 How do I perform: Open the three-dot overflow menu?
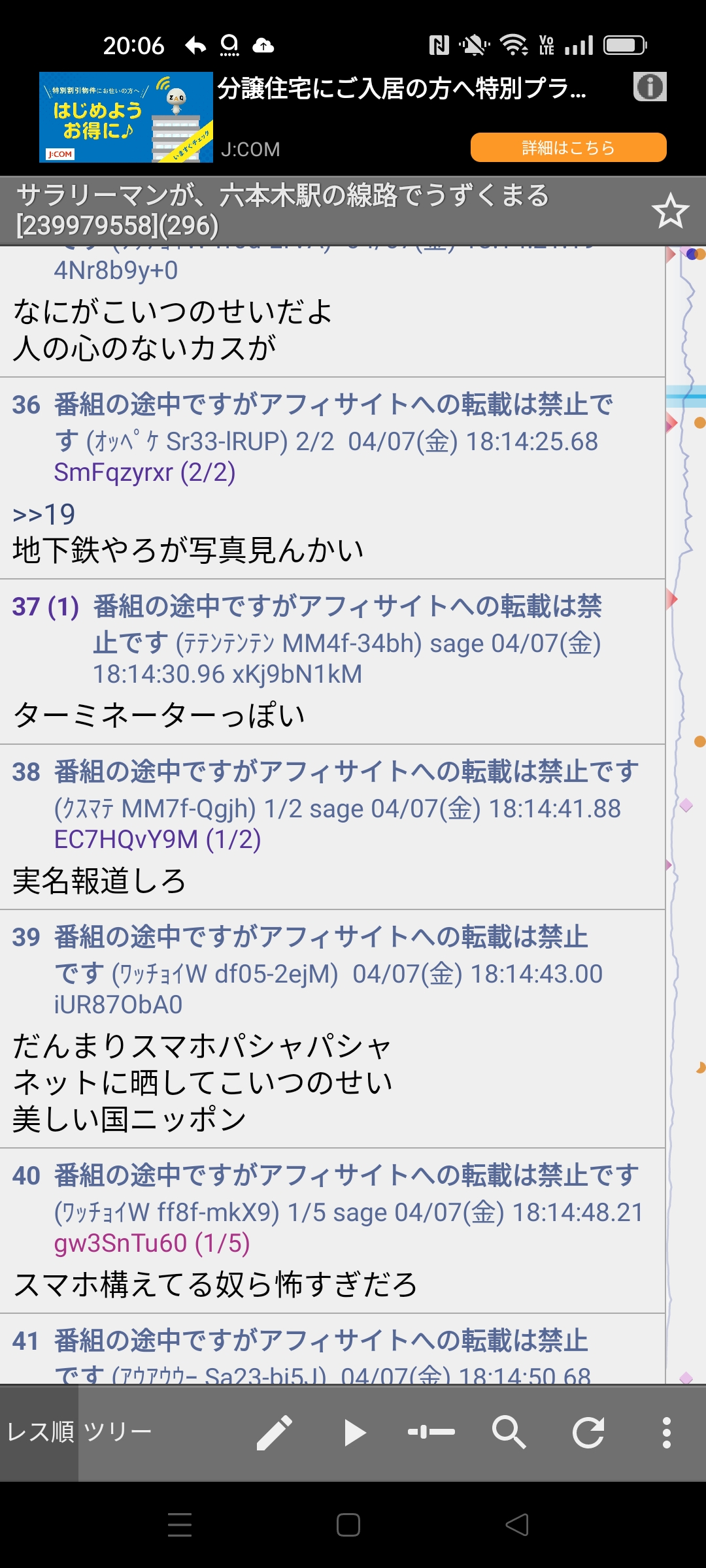[x=666, y=1433]
